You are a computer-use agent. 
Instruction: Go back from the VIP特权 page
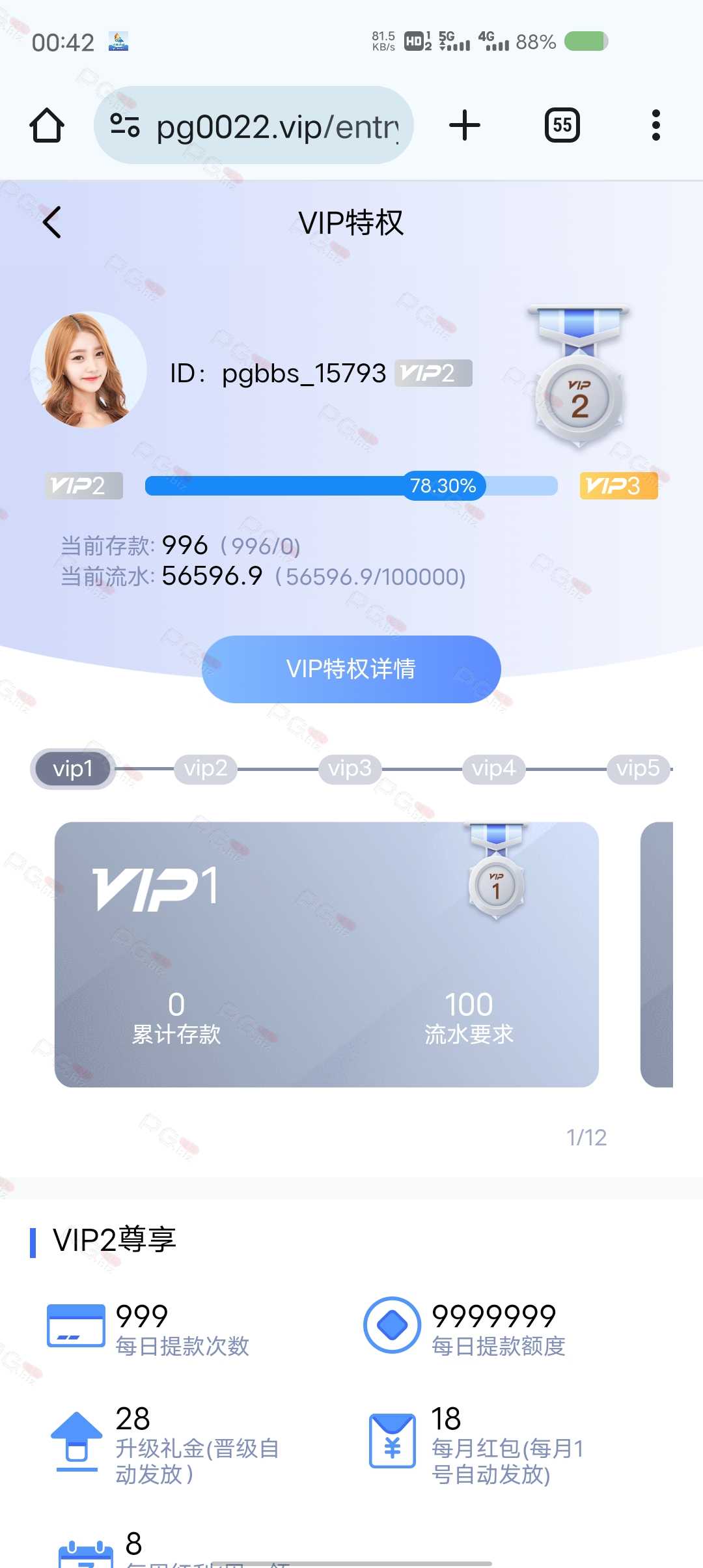tap(51, 222)
